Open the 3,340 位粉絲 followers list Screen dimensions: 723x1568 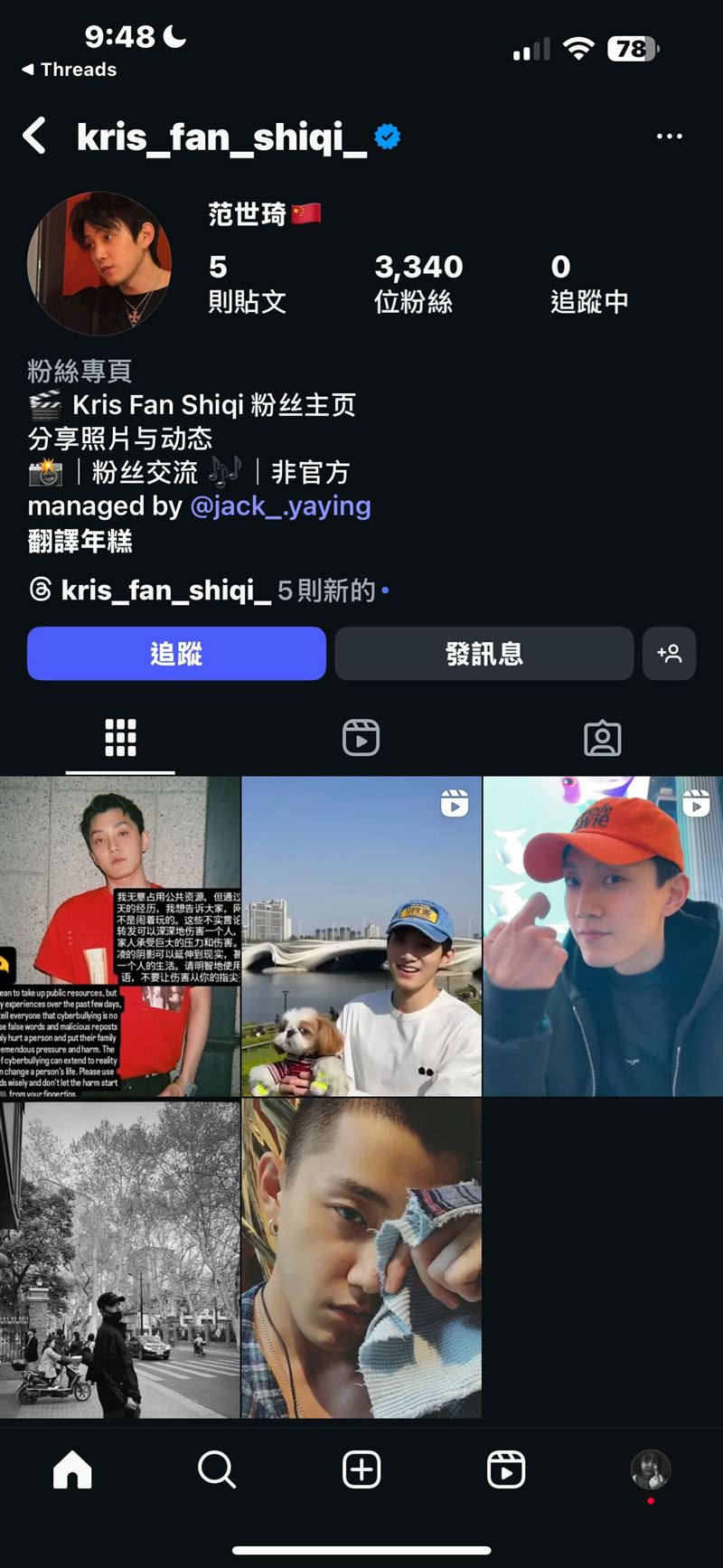pyautogui.click(x=418, y=283)
